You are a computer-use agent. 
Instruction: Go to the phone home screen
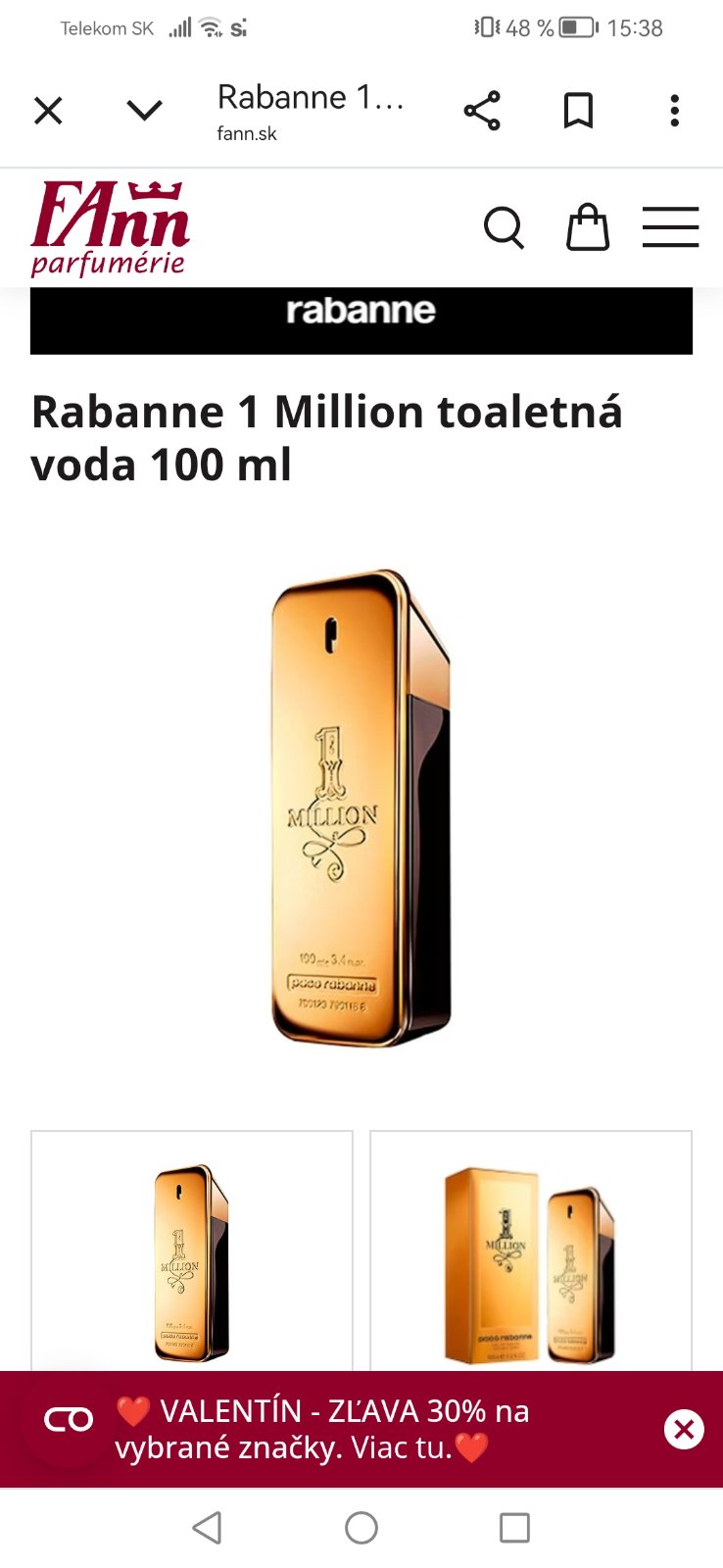click(x=361, y=1528)
